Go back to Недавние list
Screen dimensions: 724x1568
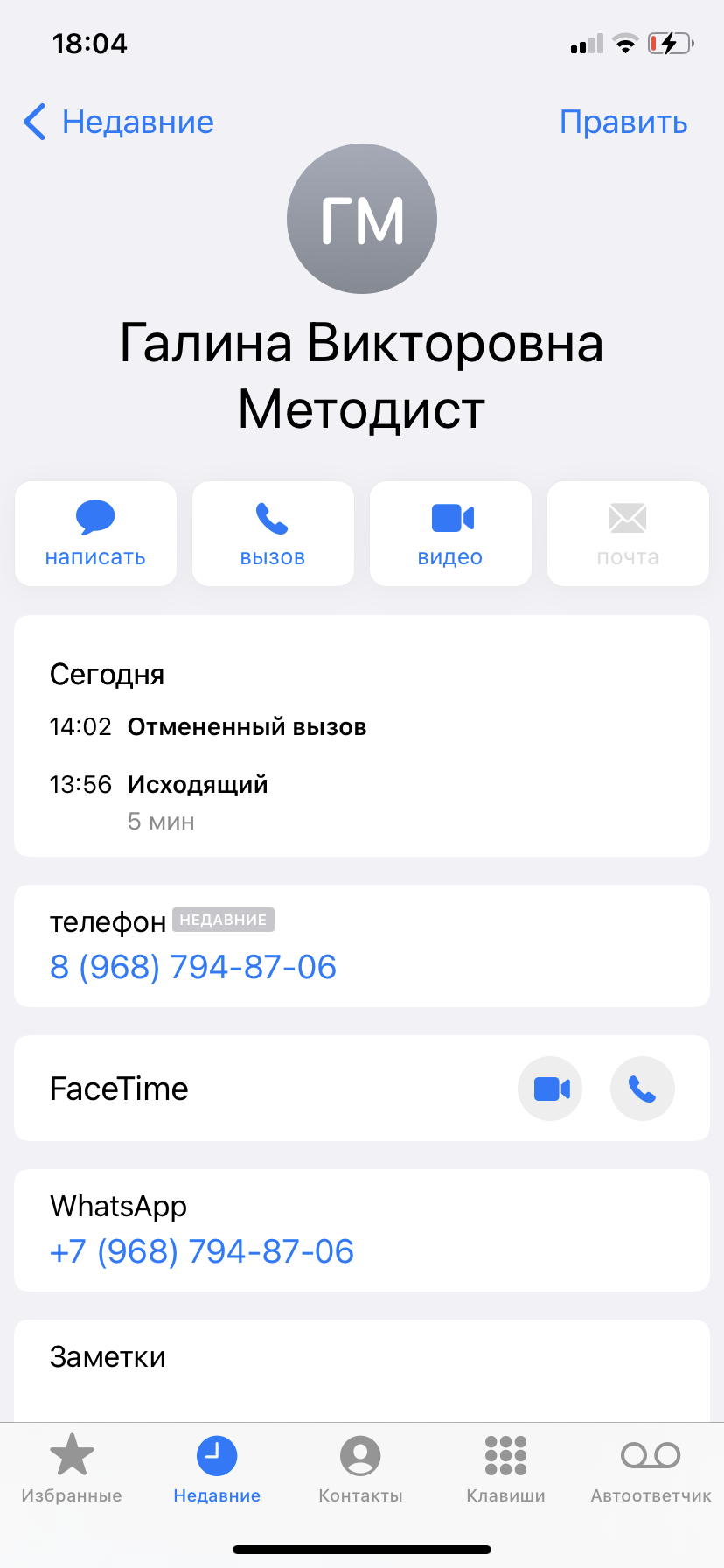point(118,122)
